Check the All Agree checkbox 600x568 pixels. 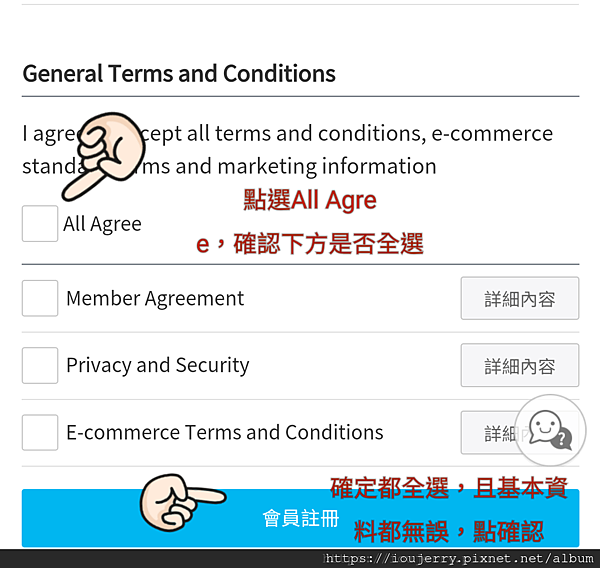(x=40, y=224)
